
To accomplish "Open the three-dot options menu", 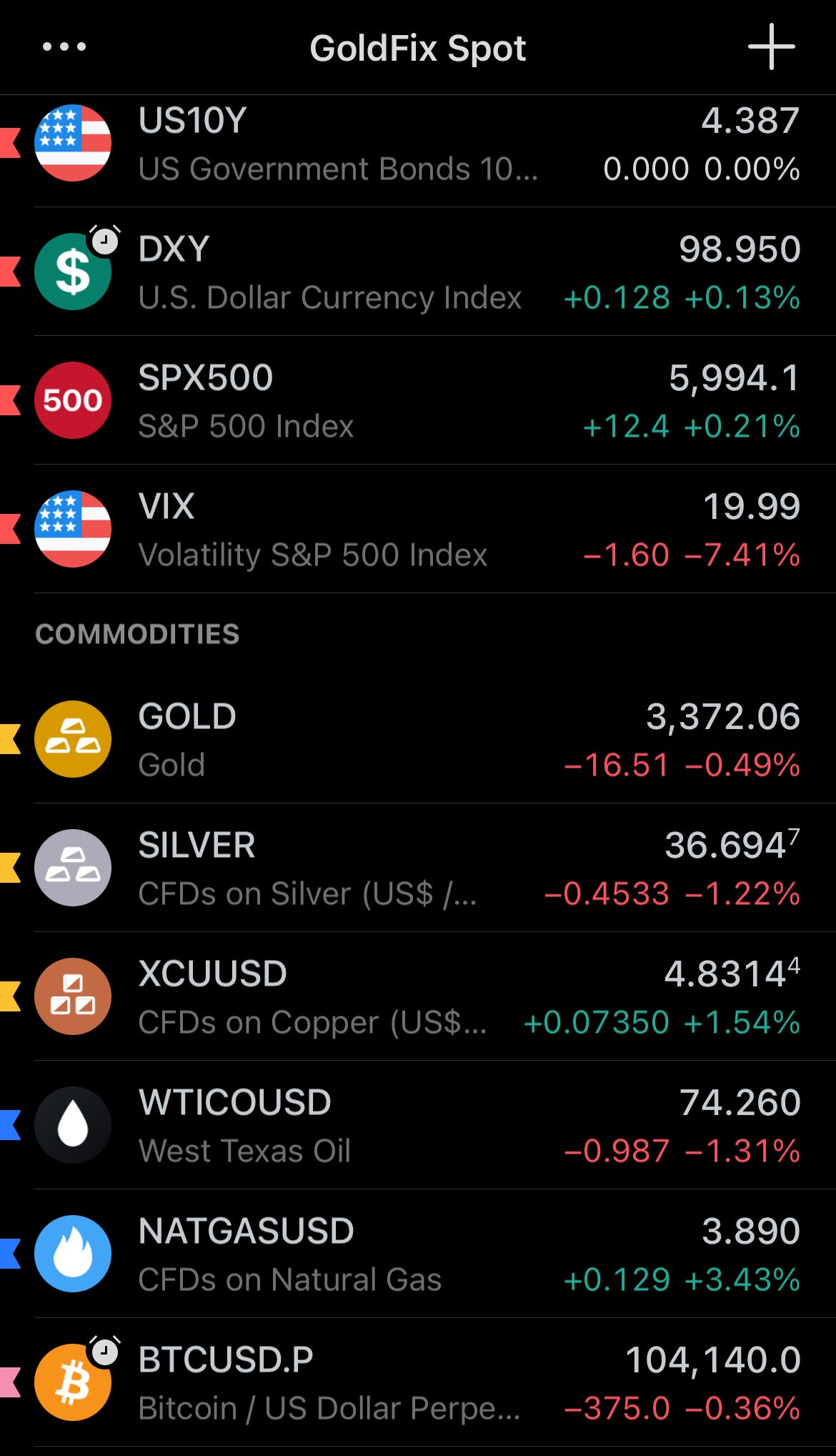I will [64, 47].
